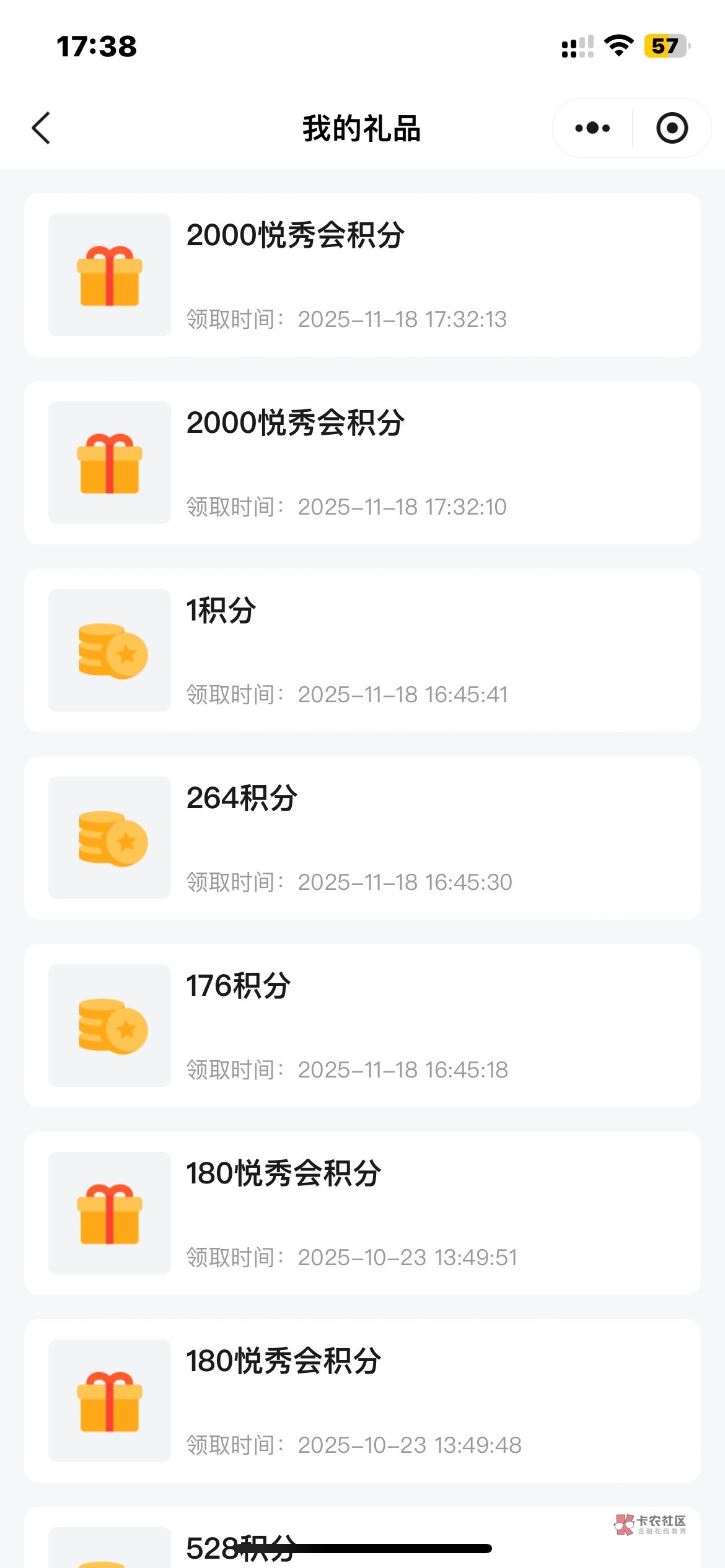Open 2000悦秀会积分 gift received at 17:32:10
The width and height of the screenshot is (725, 1568).
pyautogui.click(x=362, y=463)
